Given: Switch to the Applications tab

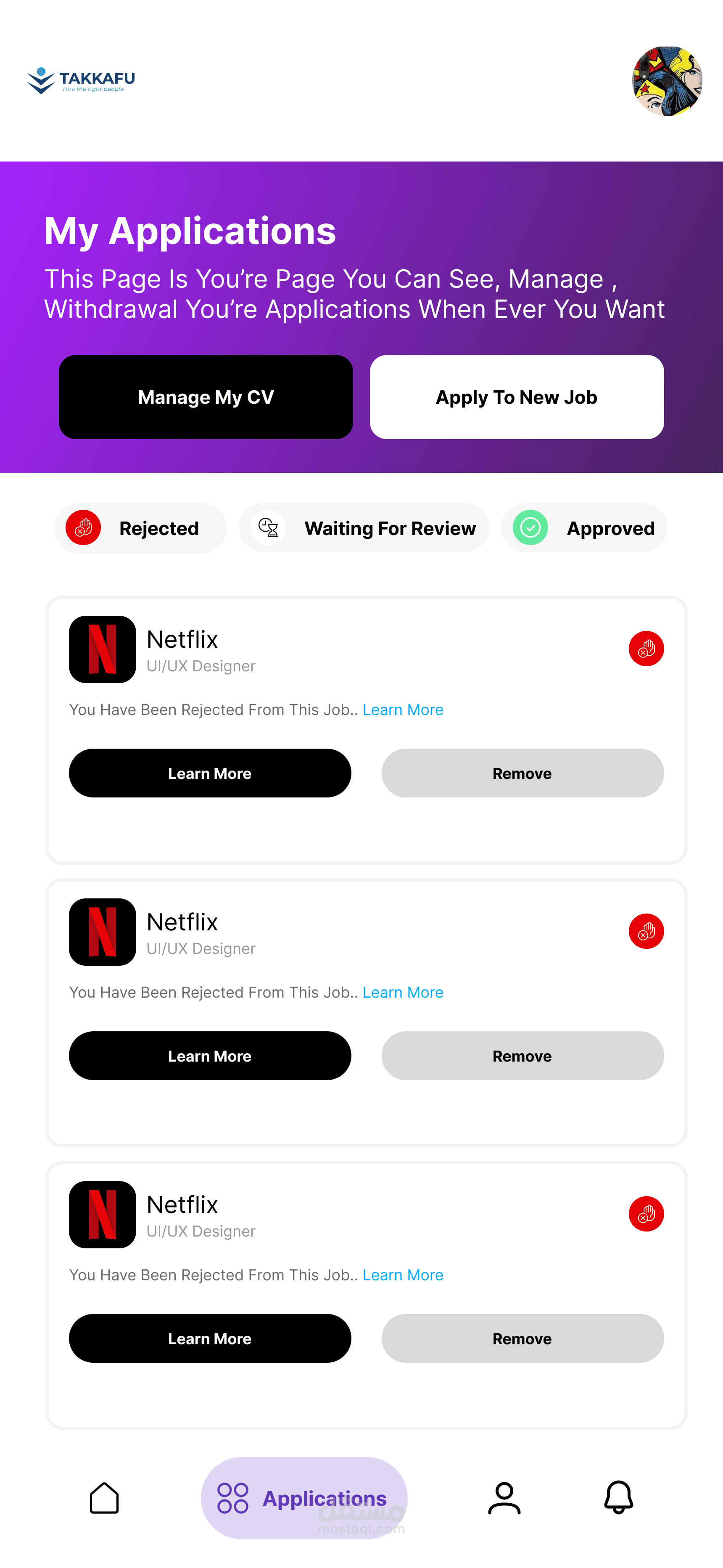Looking at the screenshot, I should (x=303, y=1497).
